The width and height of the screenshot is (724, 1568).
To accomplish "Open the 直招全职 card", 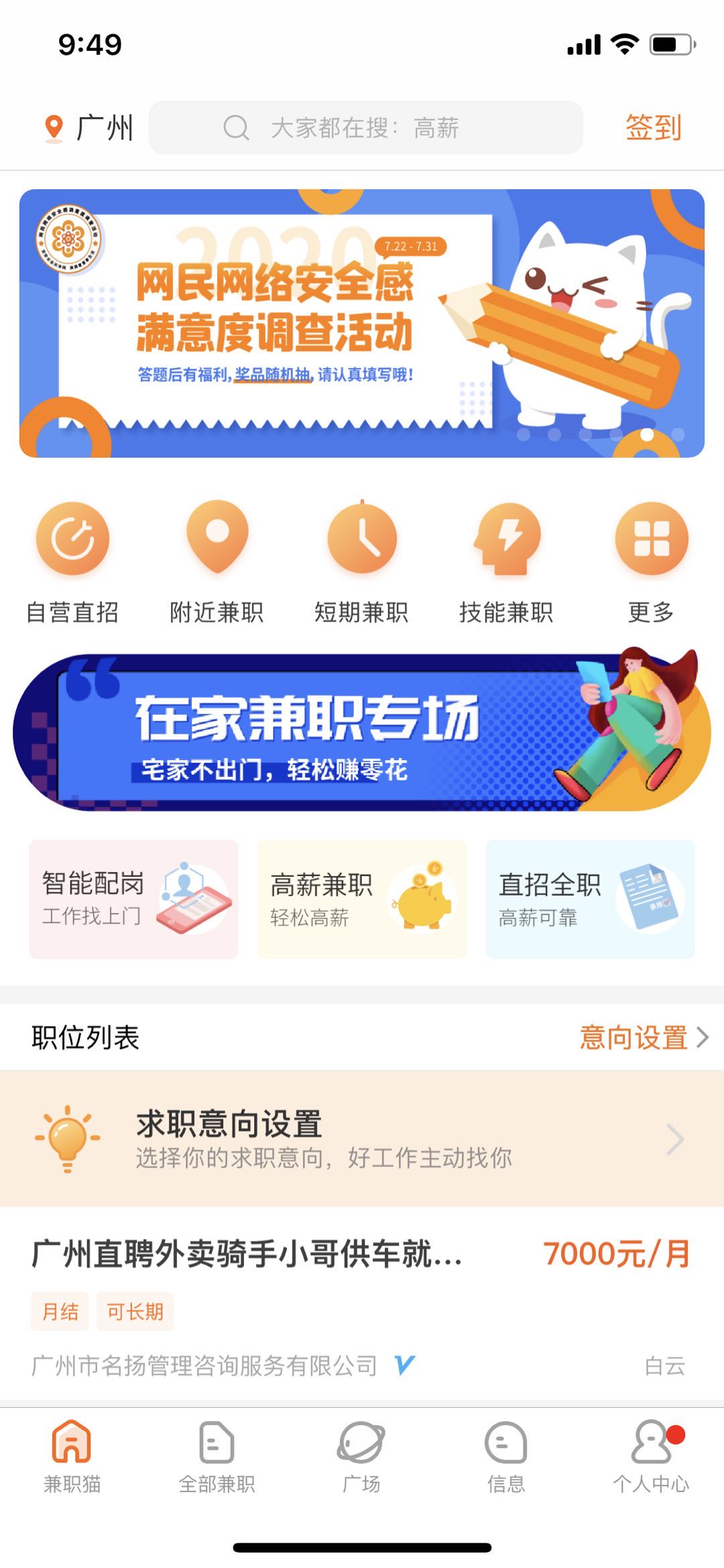I will coord(590,899).
